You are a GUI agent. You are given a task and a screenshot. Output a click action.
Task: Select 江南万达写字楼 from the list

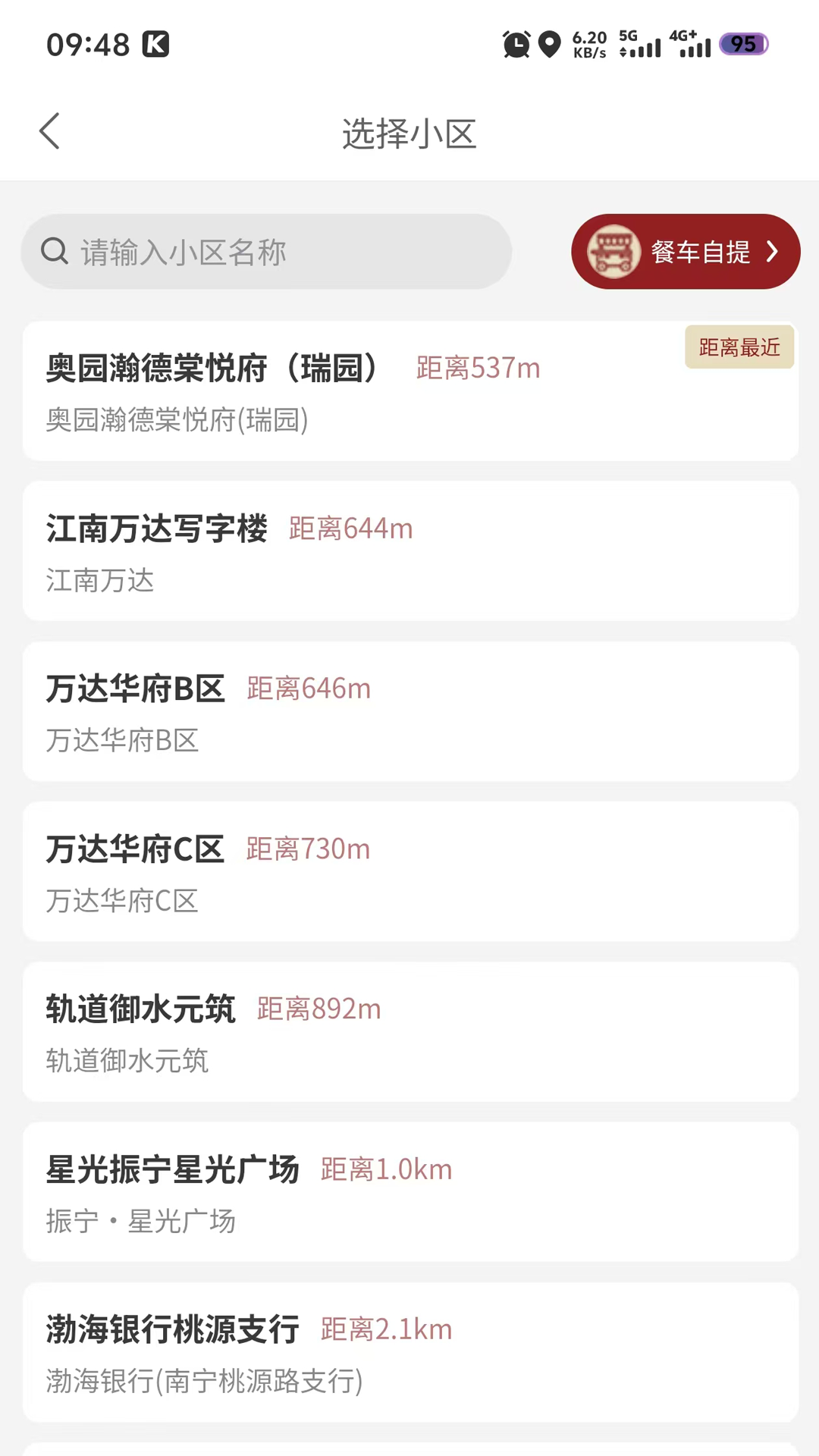pos(409,551)
